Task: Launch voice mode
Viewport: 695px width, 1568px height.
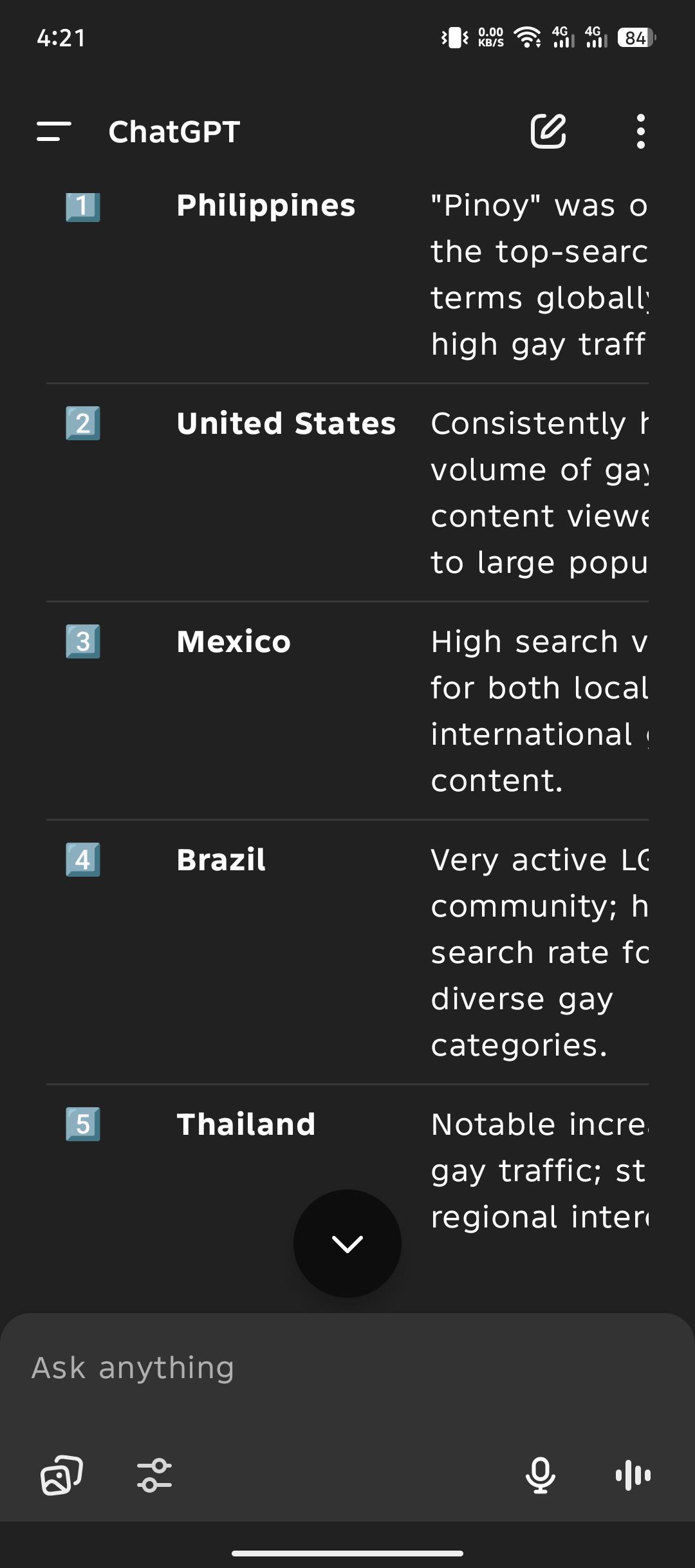Action: tap(633, 1475)
